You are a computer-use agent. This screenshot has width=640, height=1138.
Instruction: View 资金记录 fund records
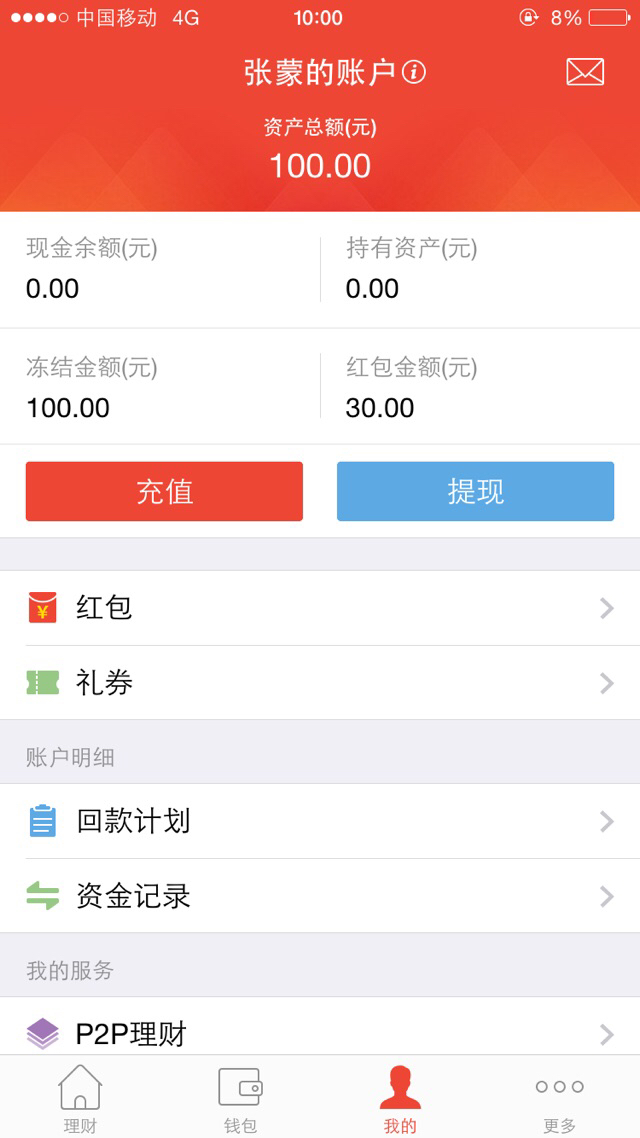320,896
